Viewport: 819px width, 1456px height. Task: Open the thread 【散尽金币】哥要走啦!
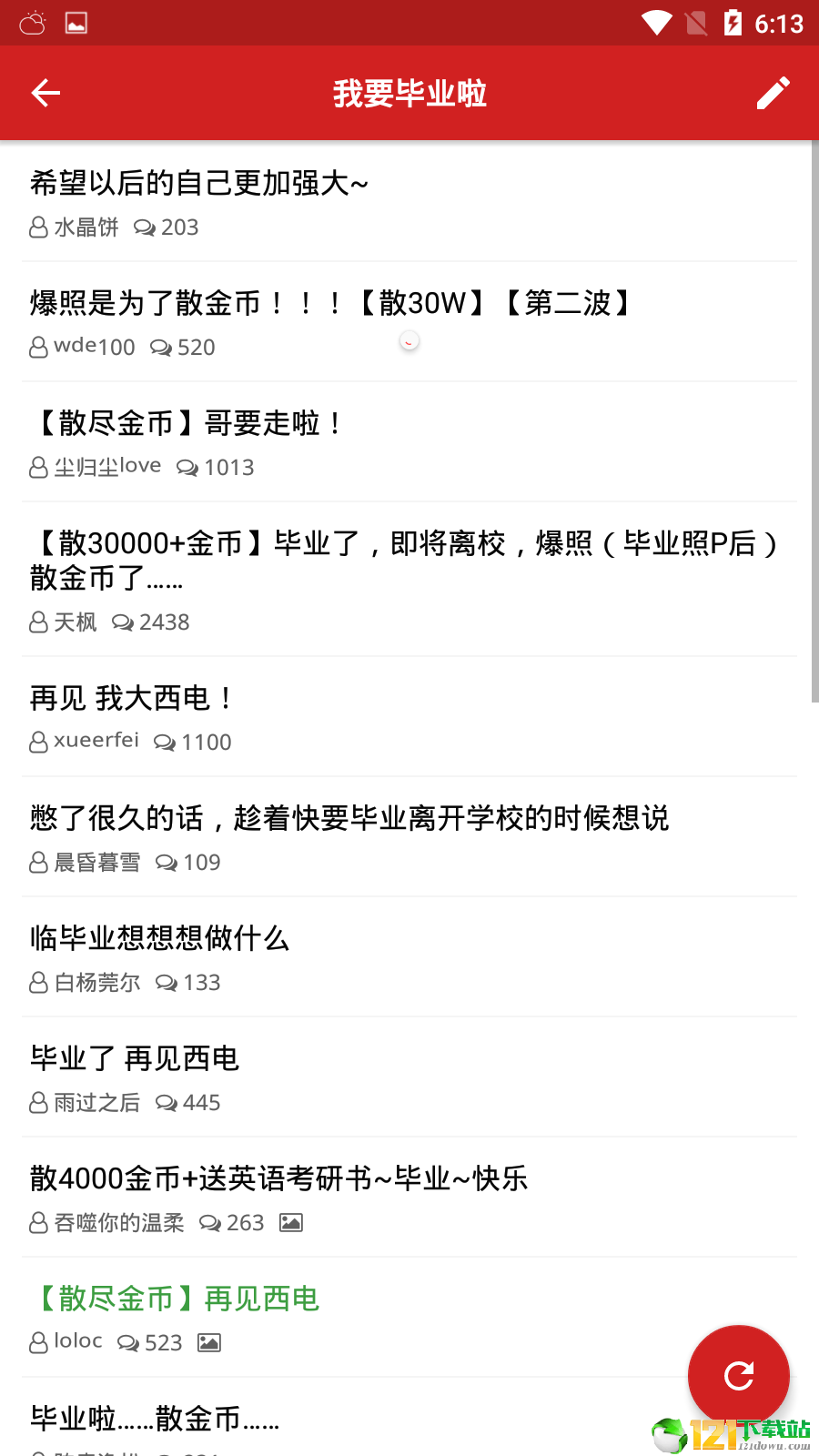(409, 442)
